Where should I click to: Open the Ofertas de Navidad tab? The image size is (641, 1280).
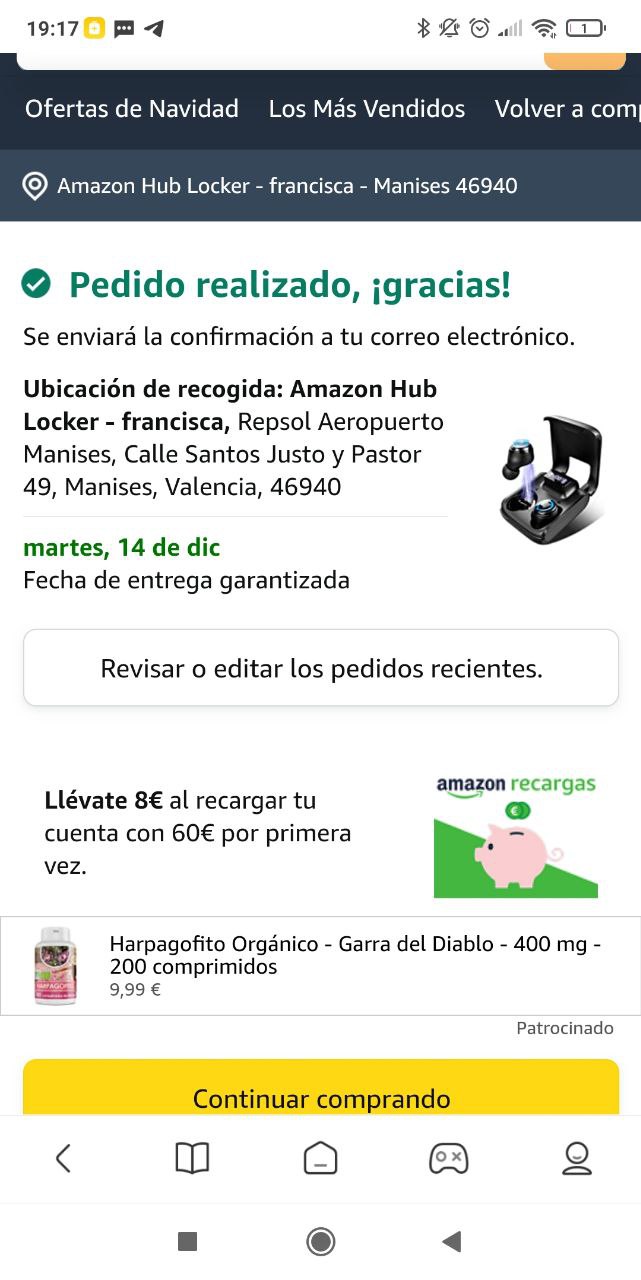pos(132,109)
